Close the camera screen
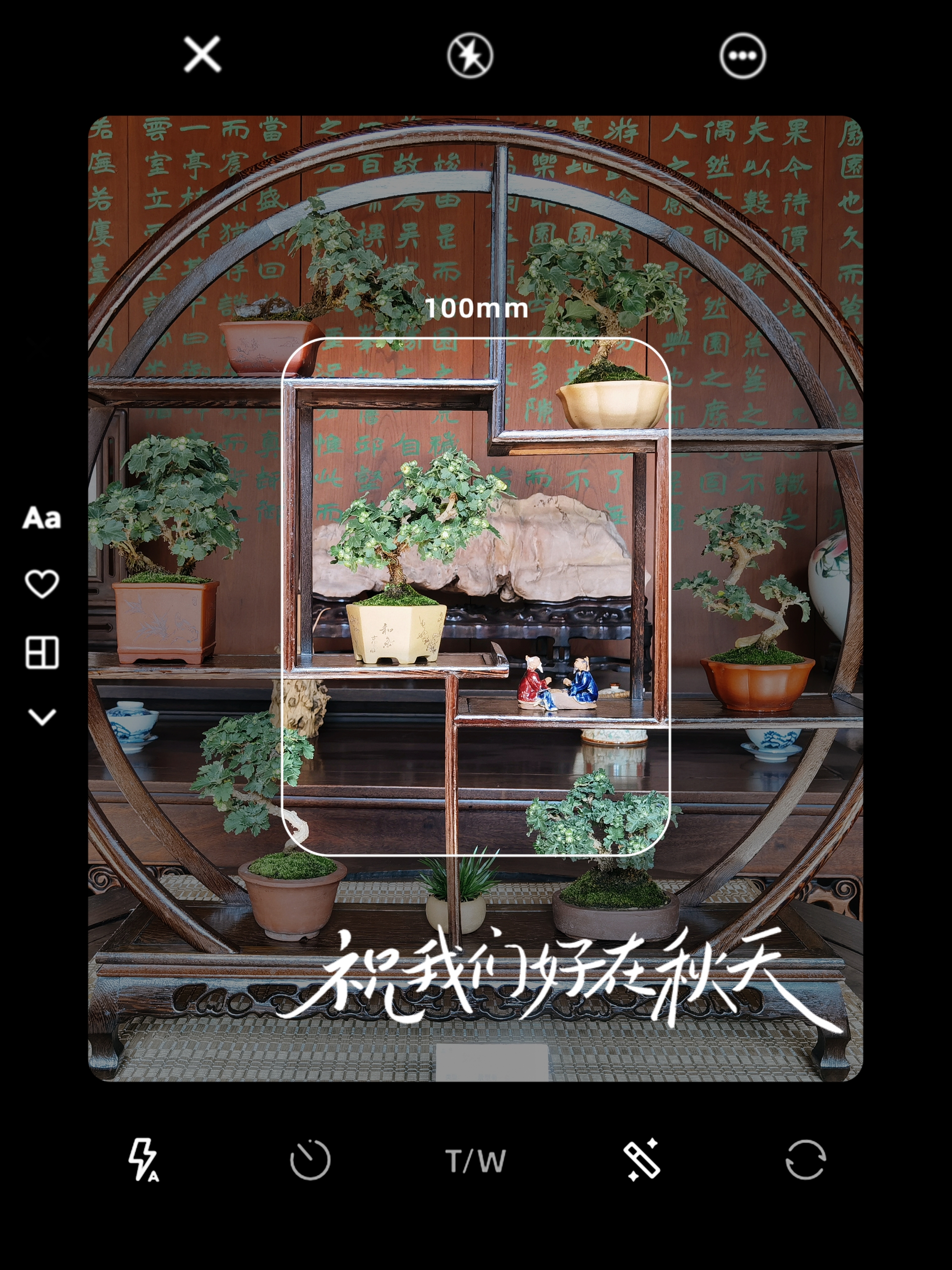The width and height of the screenshot is (952, 1270). 202,54
